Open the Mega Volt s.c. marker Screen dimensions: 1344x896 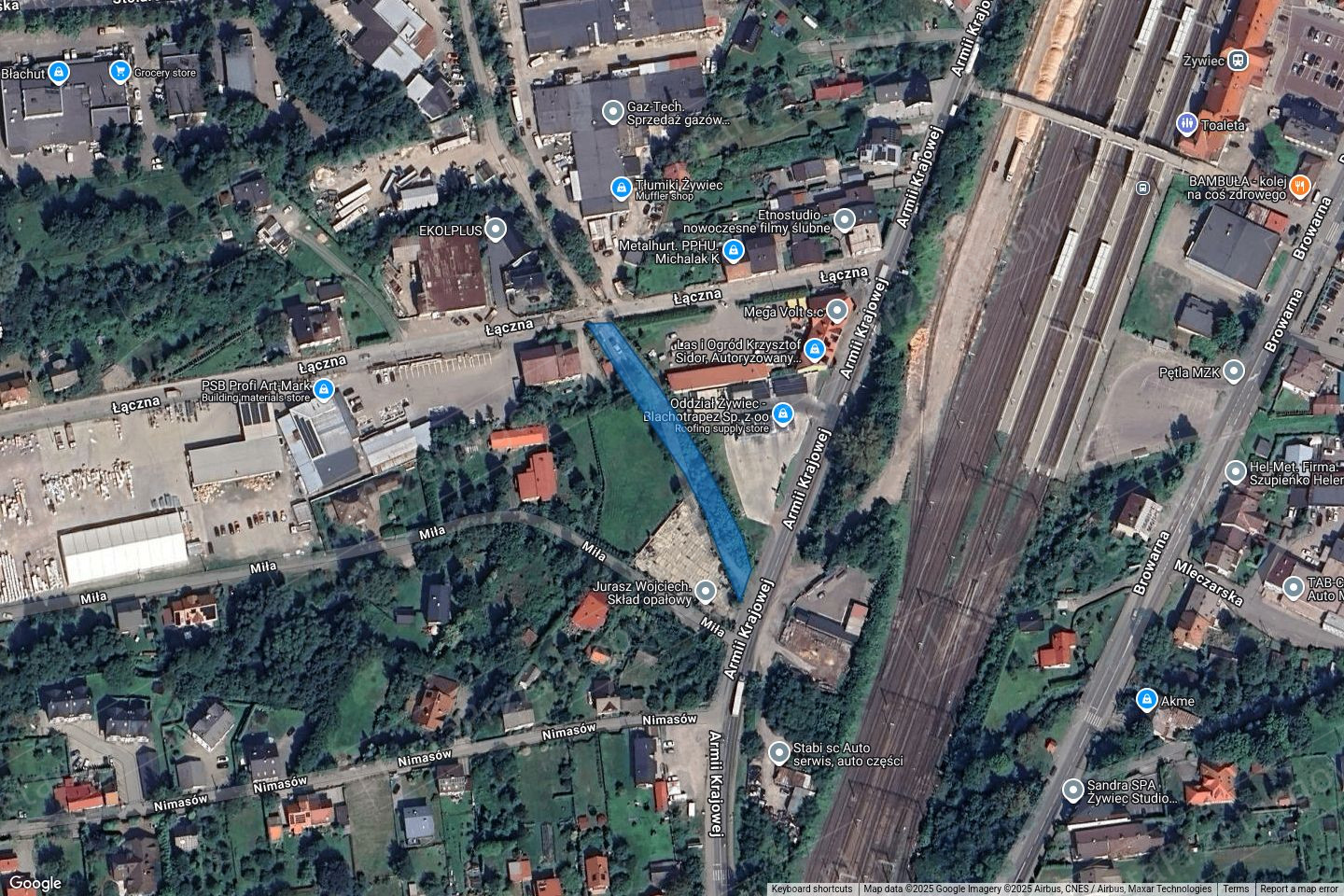pyautogui.click(x=838, y=310)
